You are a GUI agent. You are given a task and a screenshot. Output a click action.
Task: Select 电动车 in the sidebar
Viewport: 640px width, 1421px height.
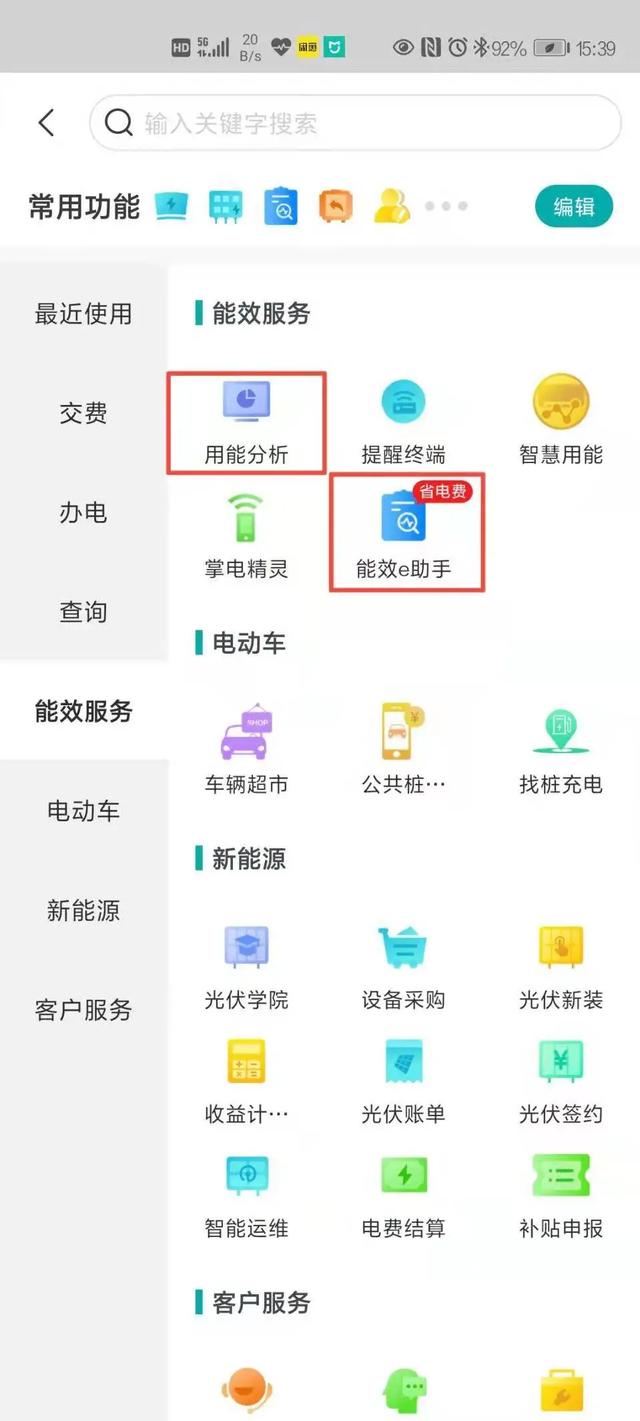(84, 811)
